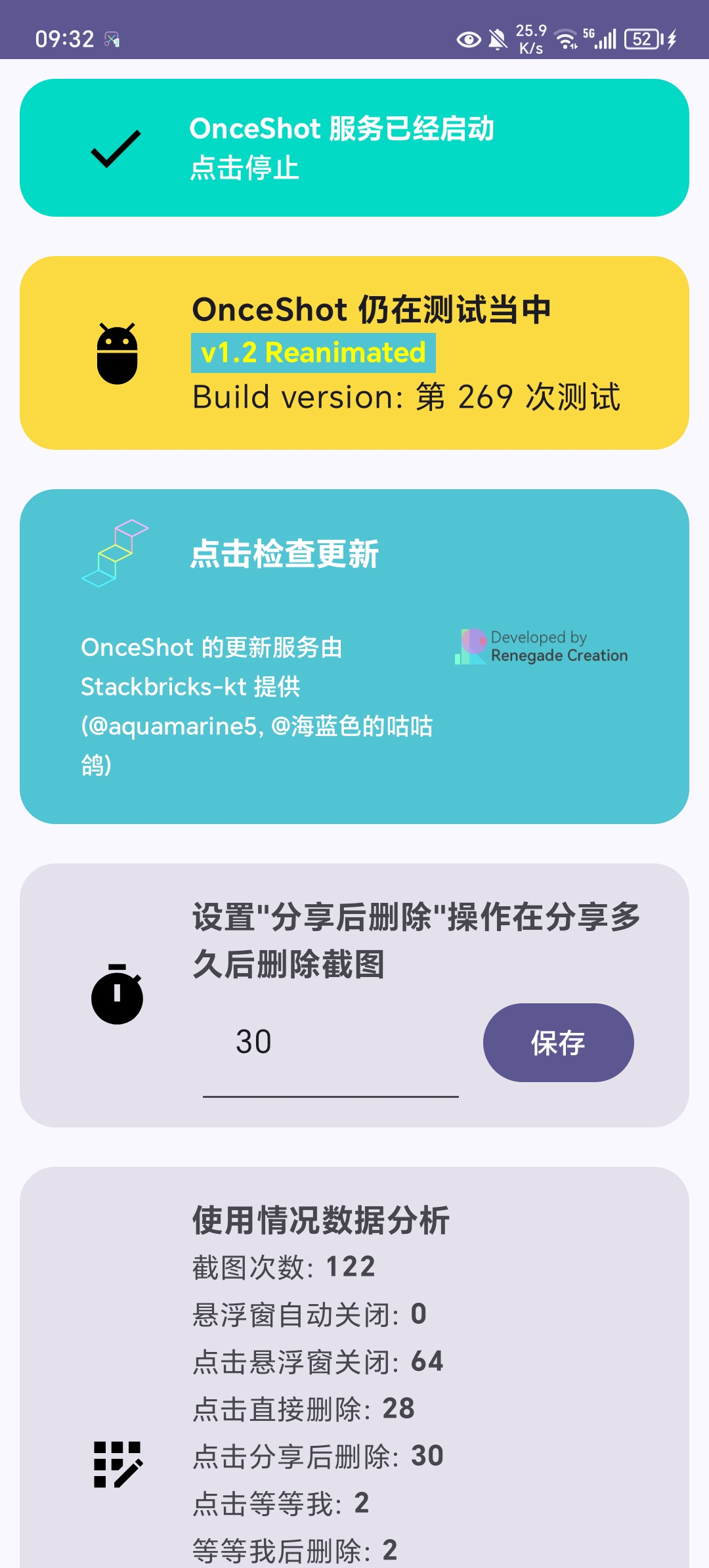This screenshot has height=1568, width=709.
Task: Tap the v1.2 Reanimated version label
Action: click(311, 353)
